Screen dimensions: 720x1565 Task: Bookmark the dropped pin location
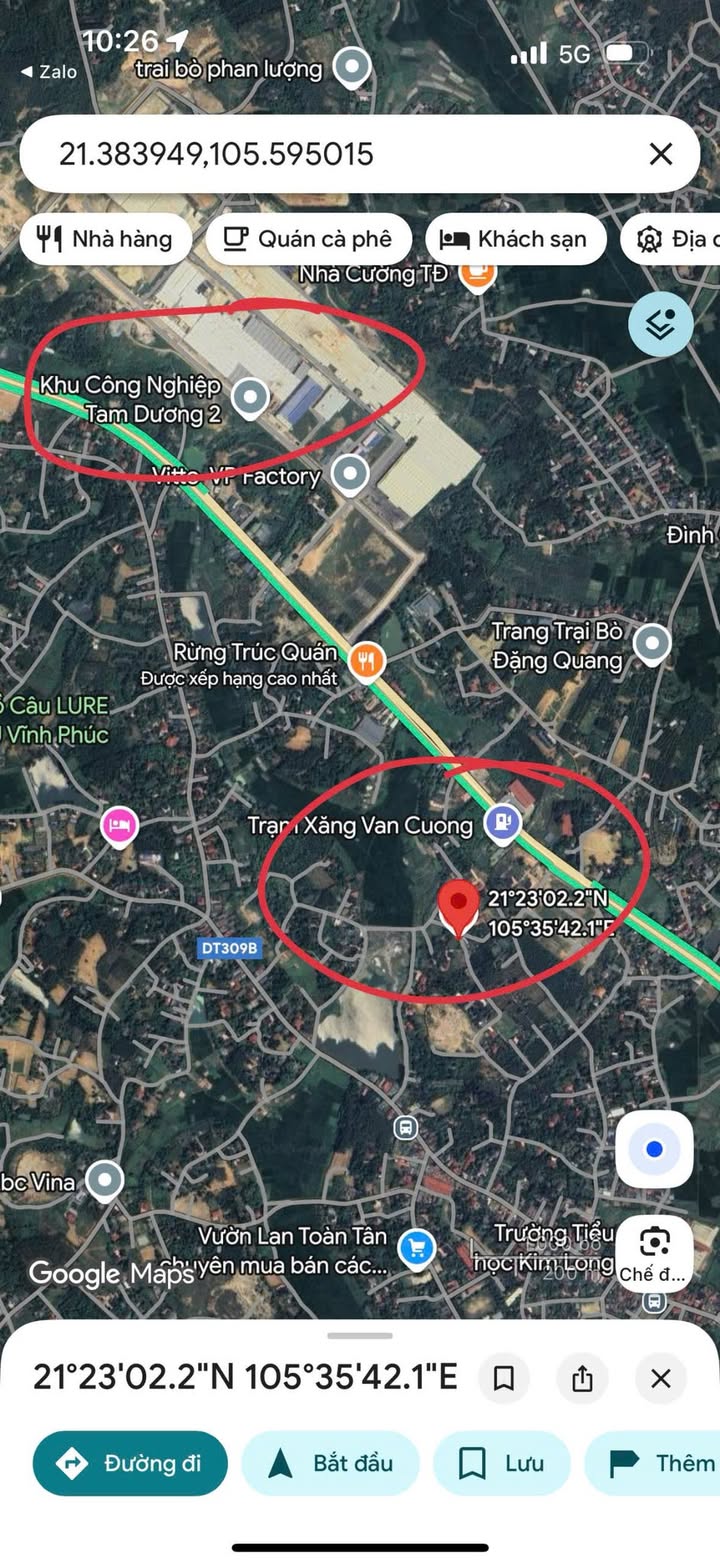[504, 1379]
